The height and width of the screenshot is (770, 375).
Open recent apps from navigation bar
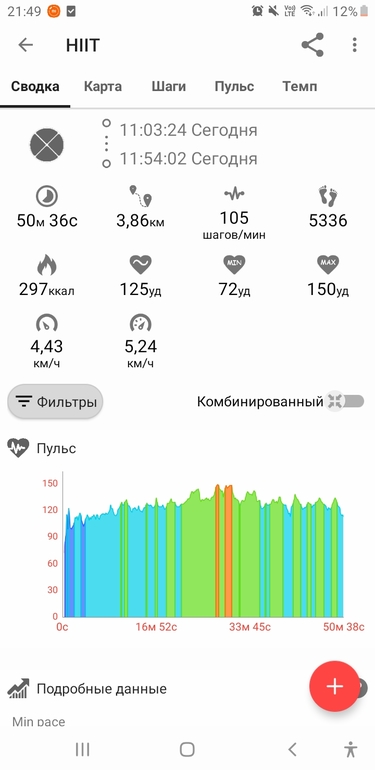click(x=82, y=749)
